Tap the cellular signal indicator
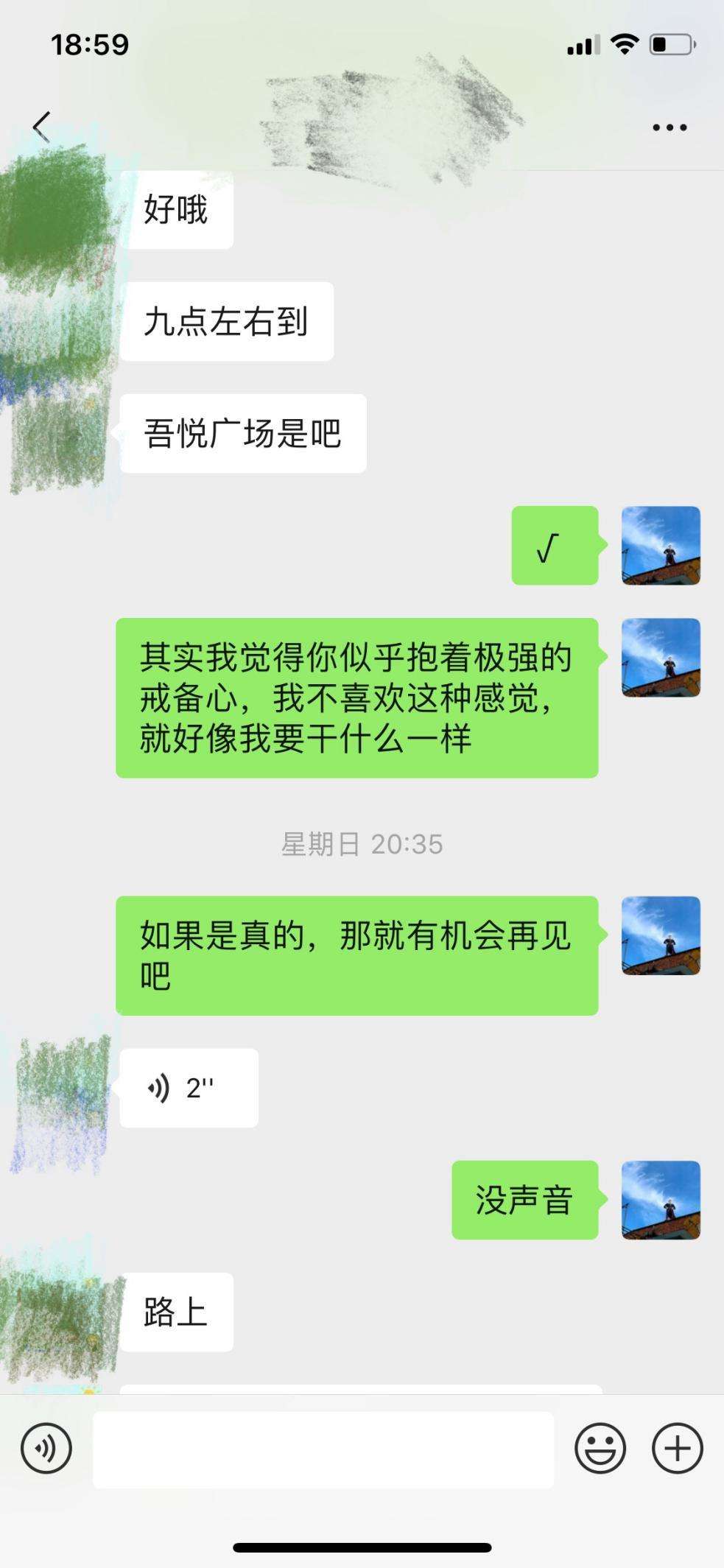724x1568 pixels. point(583,44)
